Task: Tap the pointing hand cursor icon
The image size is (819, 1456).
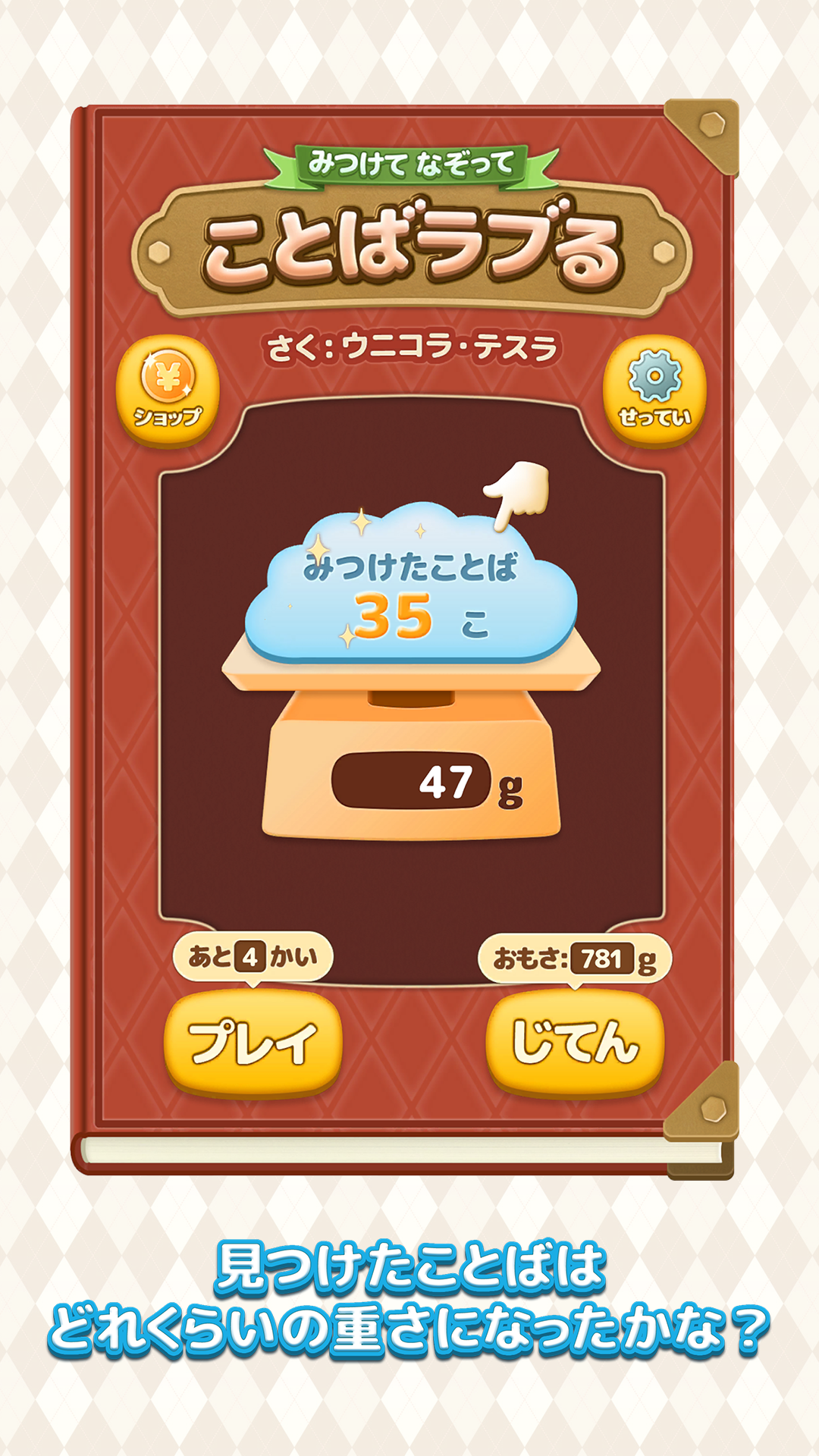Action: [x=516, y=493]
